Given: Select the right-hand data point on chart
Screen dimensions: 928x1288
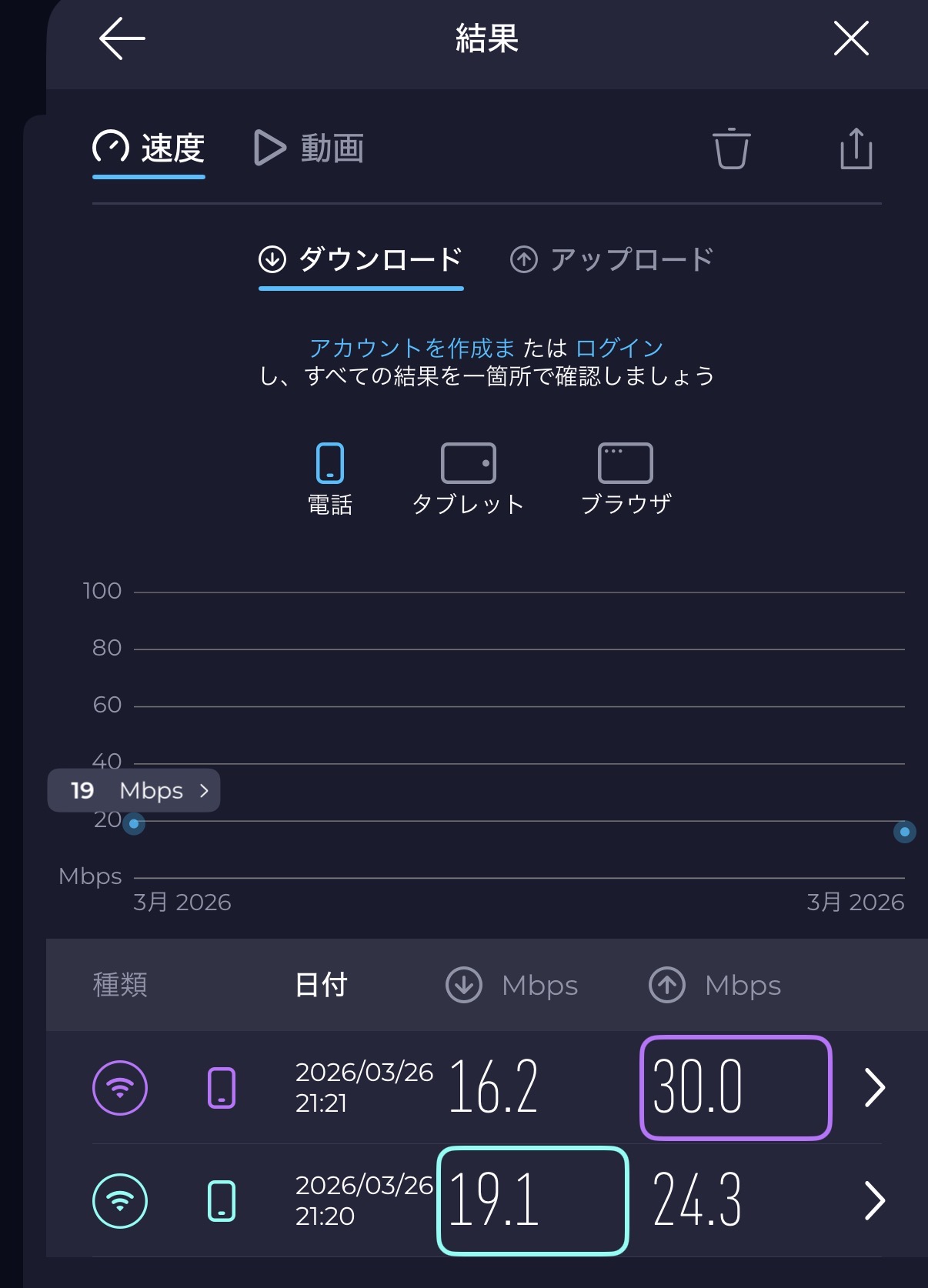Looking at the screenshot, I should coord(904,832).
